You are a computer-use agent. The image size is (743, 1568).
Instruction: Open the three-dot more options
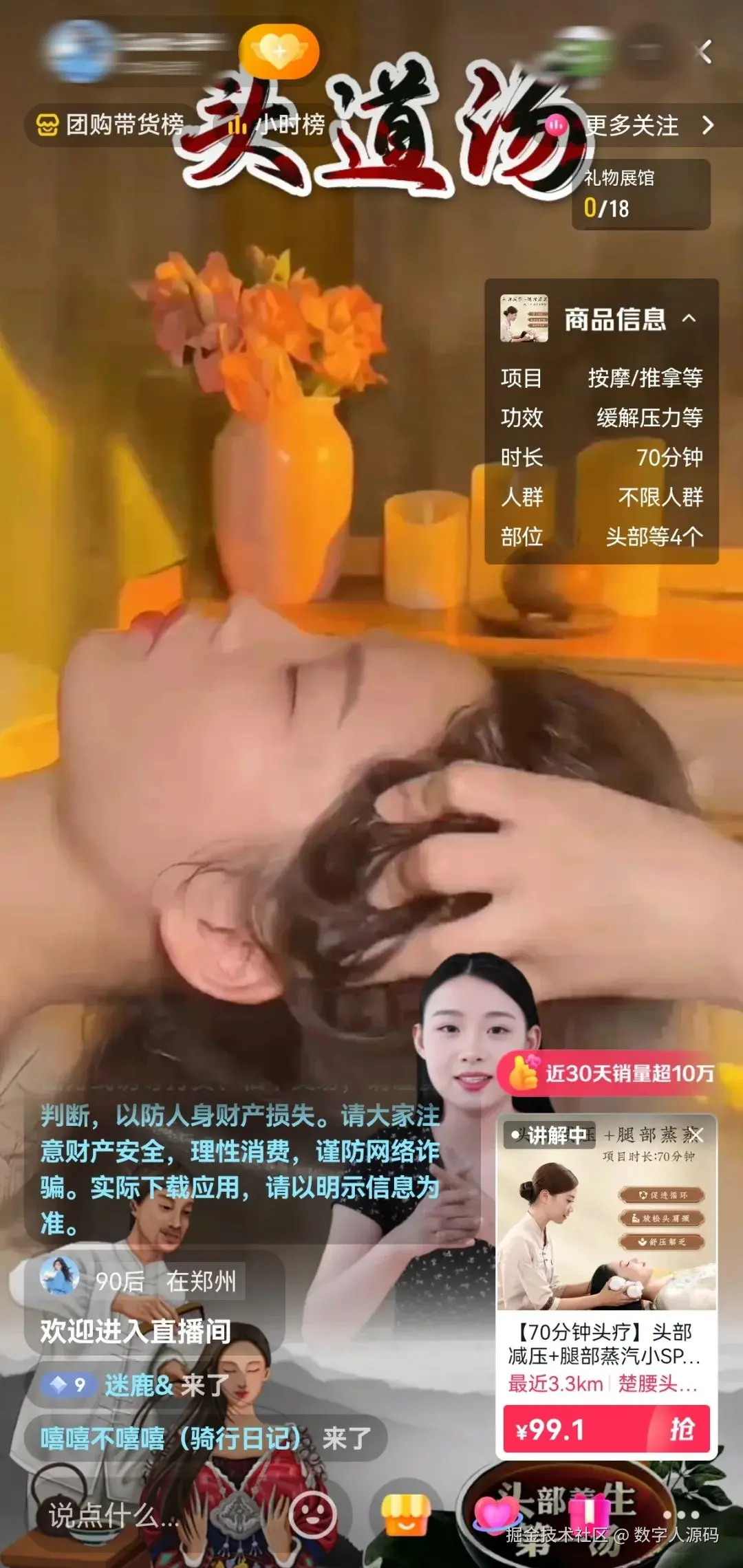(681, 1515)
